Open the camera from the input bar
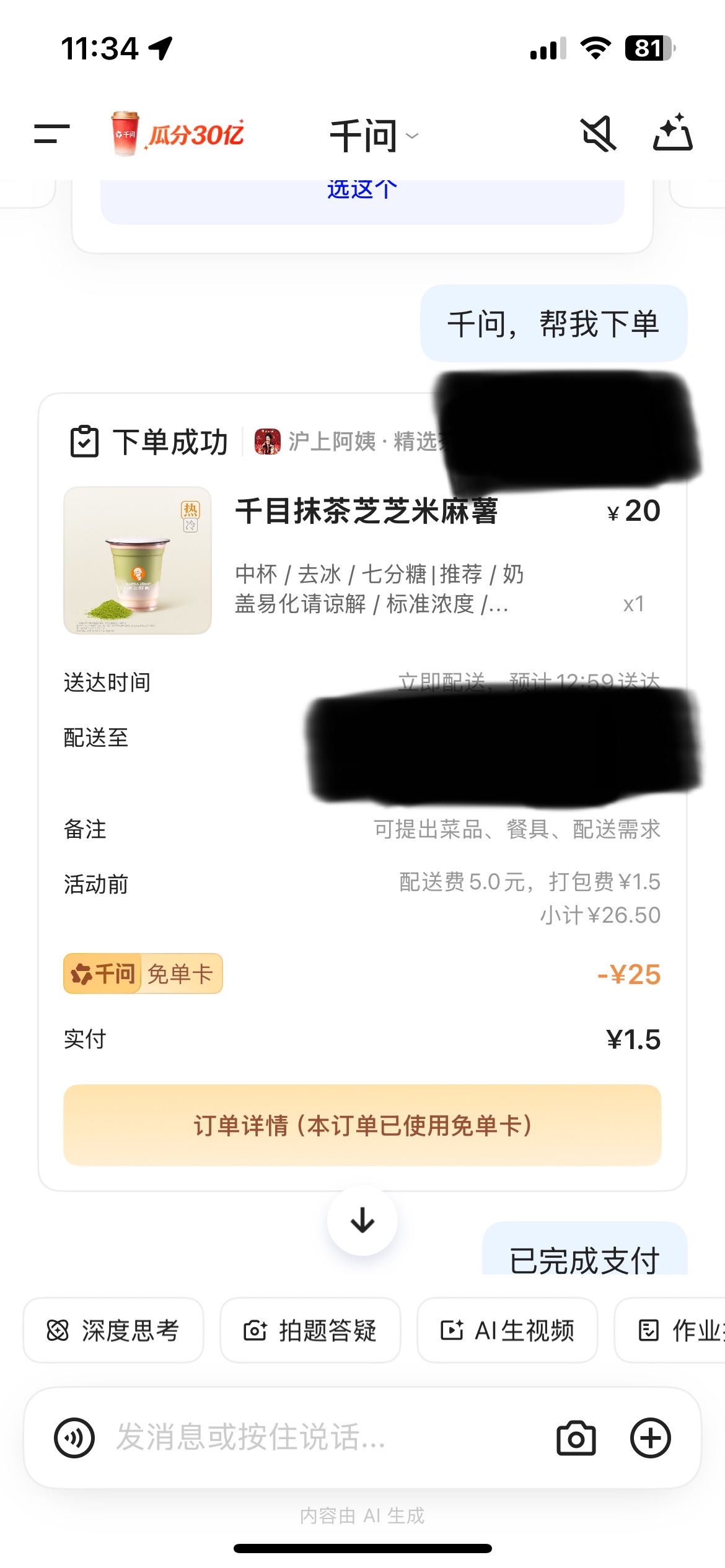725x1568 pixels. pyautogui.click(x=576, y=1438)
